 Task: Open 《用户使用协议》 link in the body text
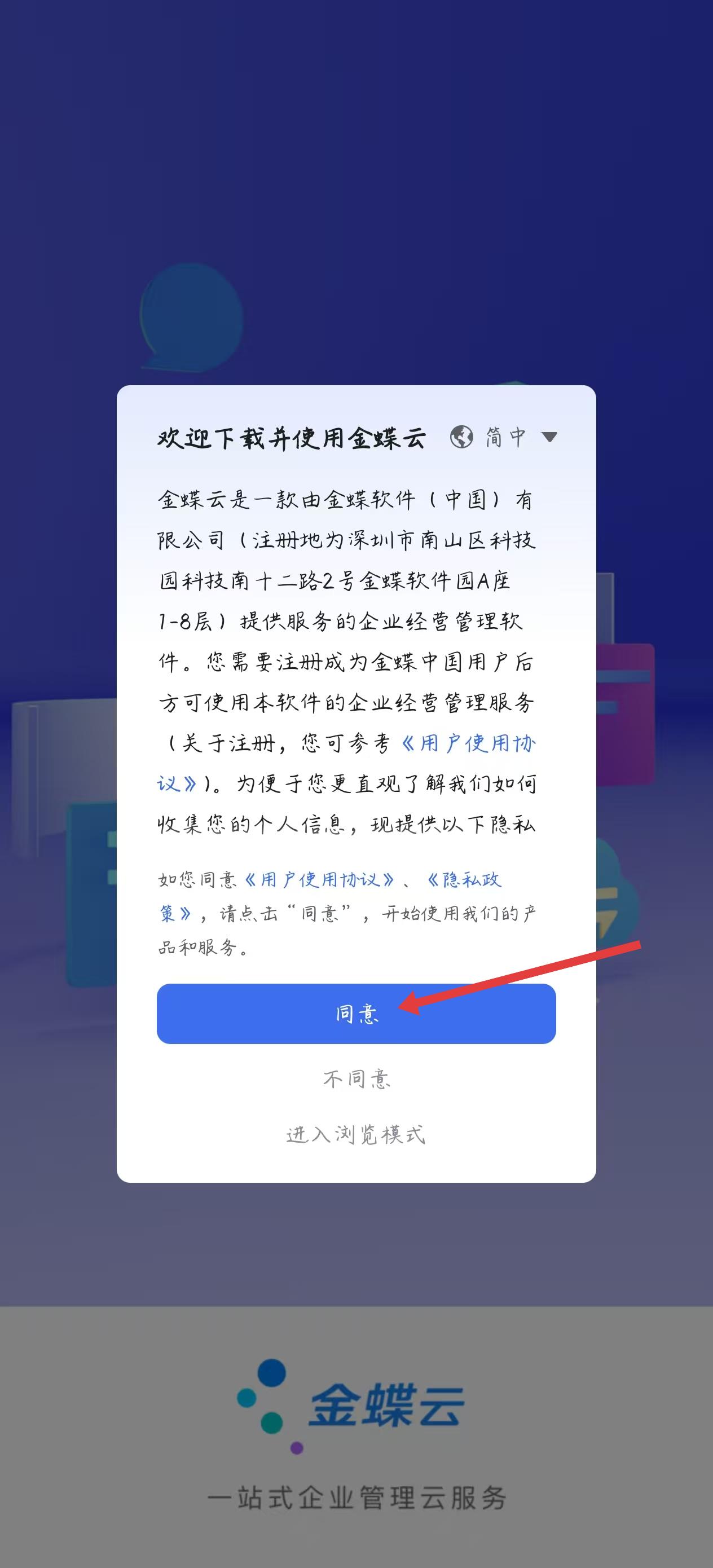468,743
